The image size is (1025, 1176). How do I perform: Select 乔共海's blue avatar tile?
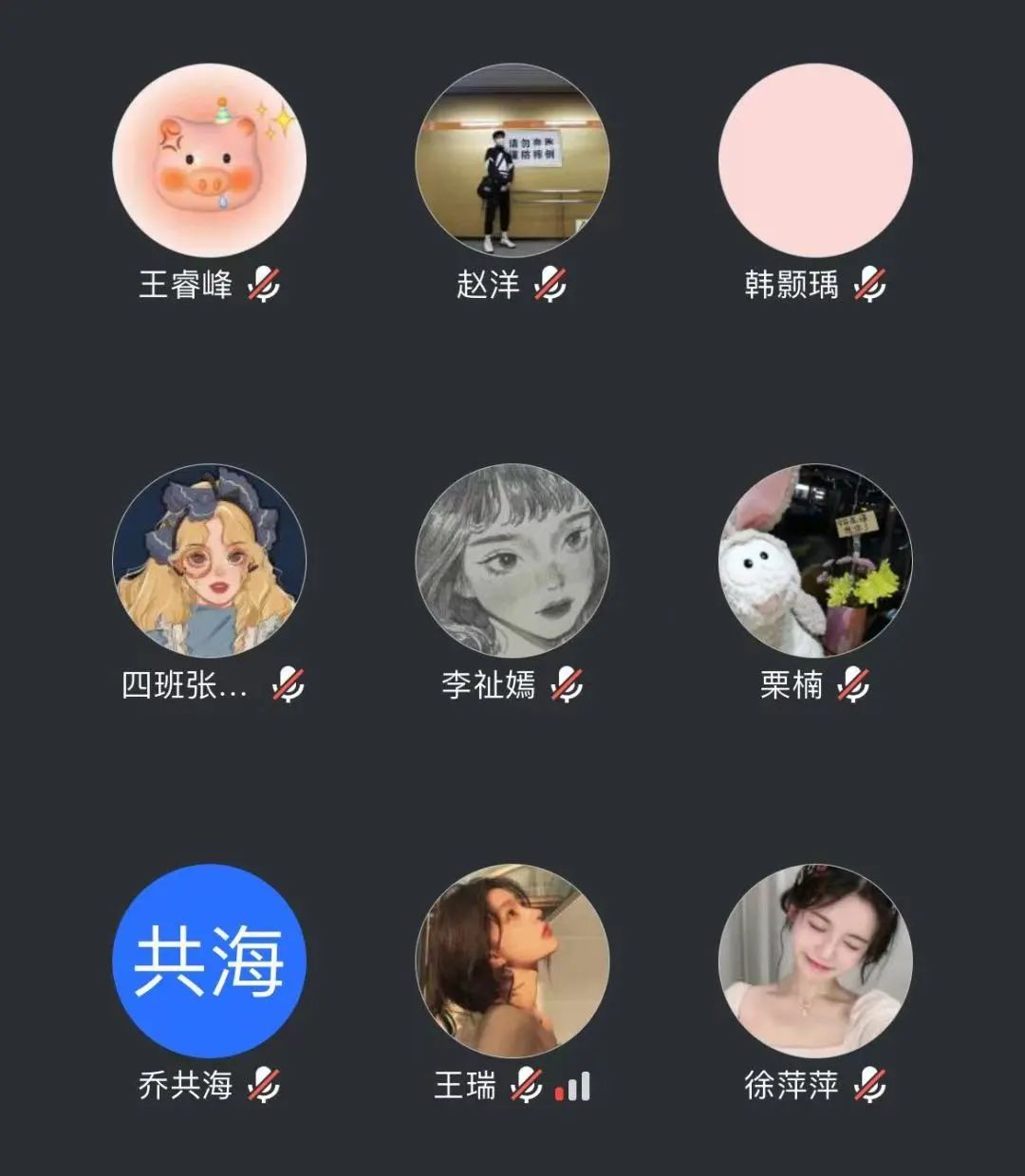coord(209,961)
